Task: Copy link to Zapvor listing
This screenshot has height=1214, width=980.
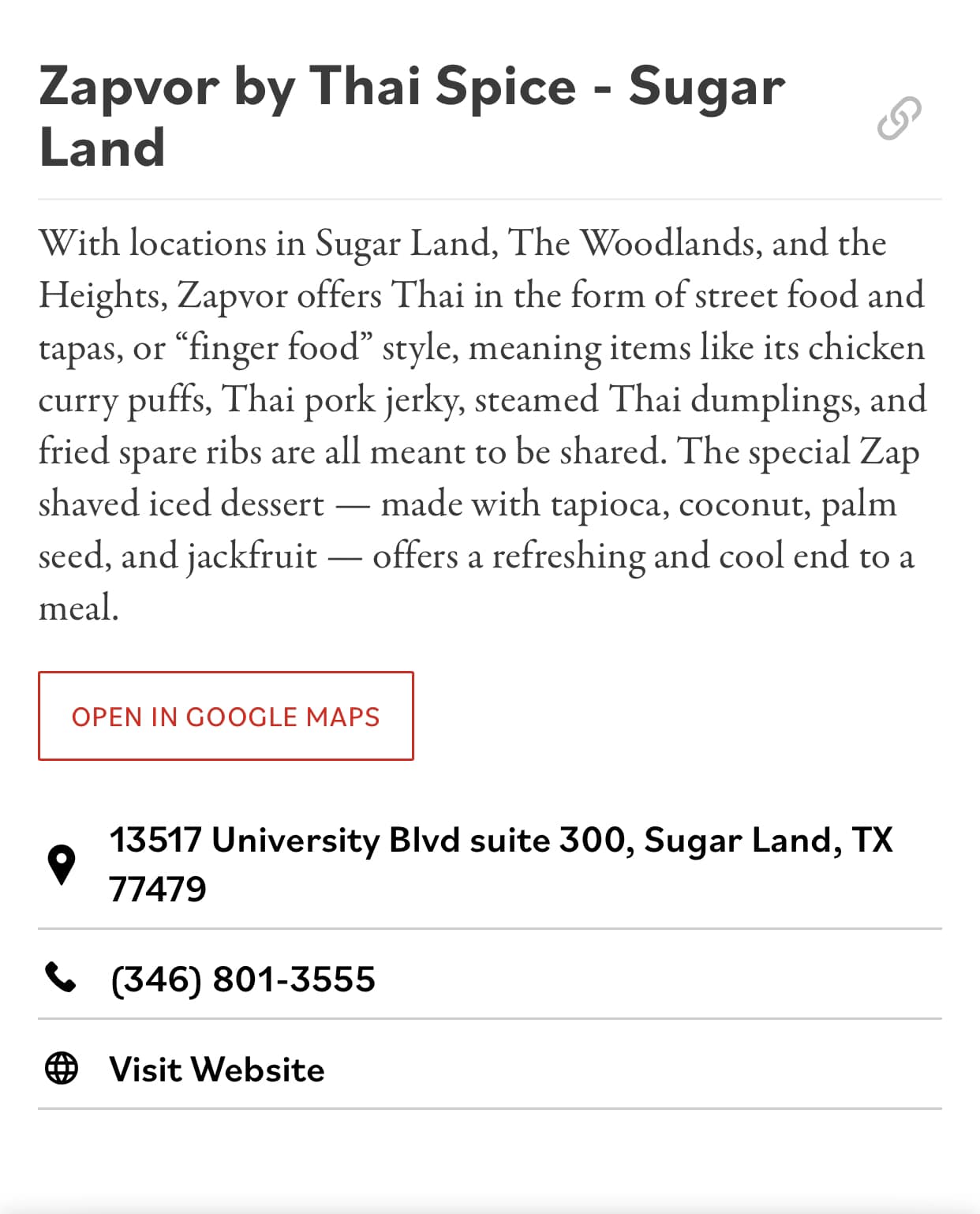Action: click(x=899, y=118)
